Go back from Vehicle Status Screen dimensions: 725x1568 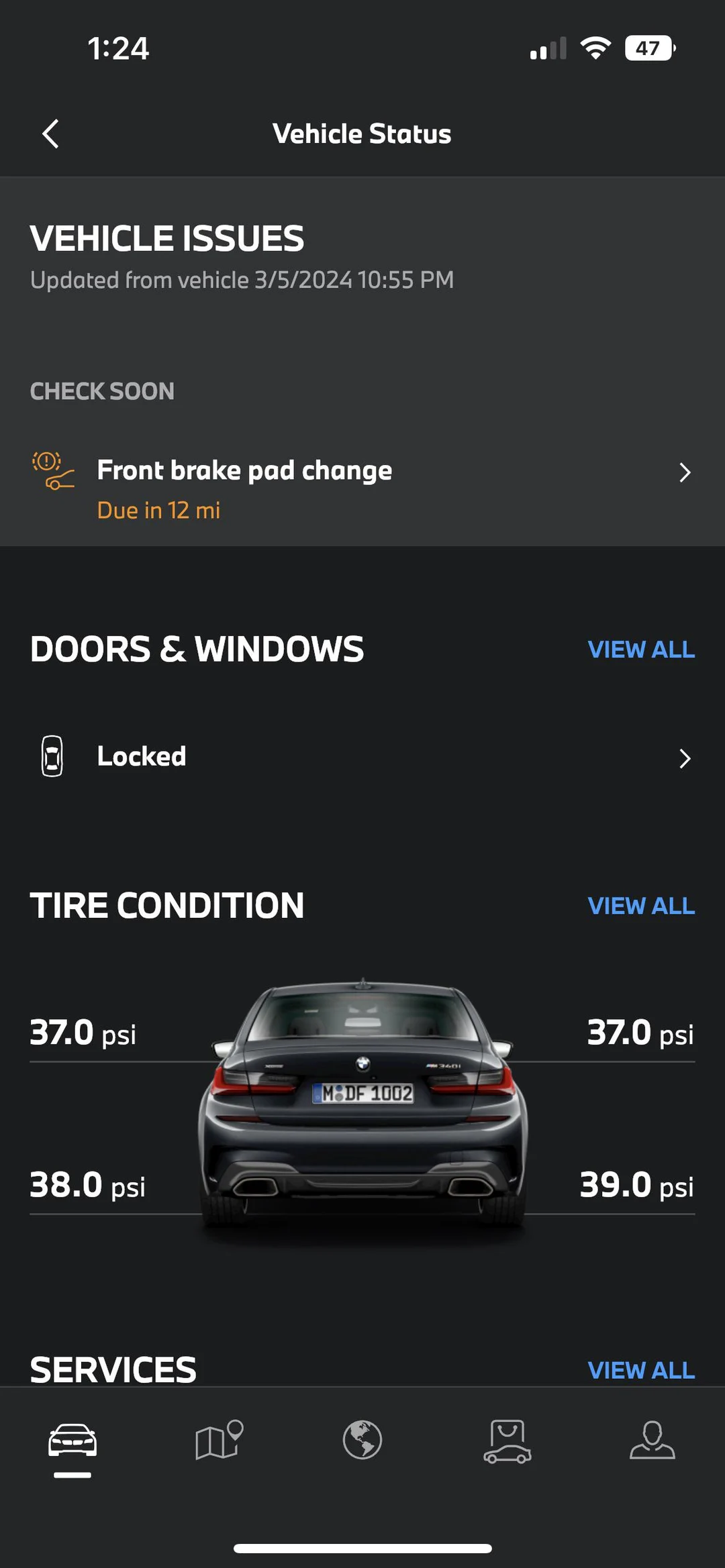tap(51, 134)
